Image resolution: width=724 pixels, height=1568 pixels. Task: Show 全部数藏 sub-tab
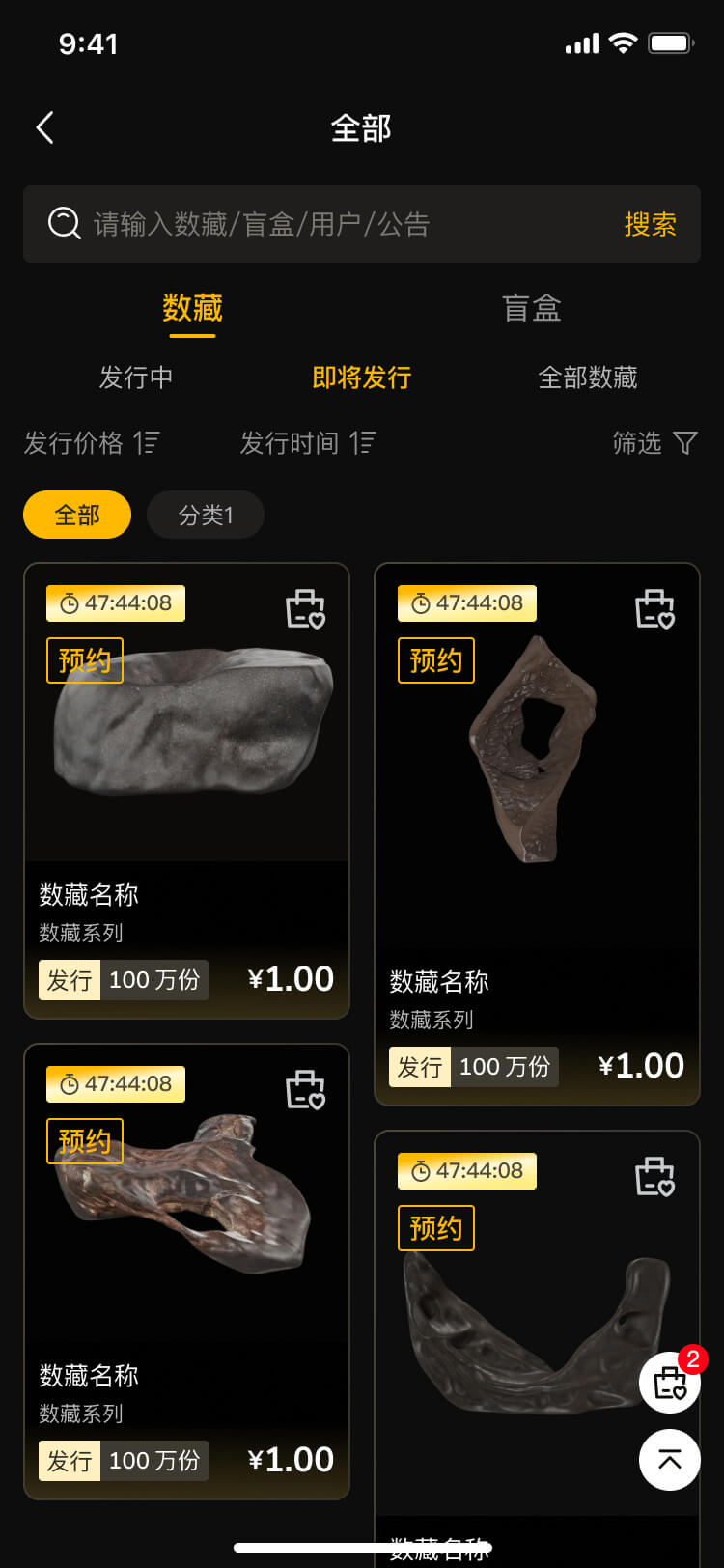[x=587, y=378]
